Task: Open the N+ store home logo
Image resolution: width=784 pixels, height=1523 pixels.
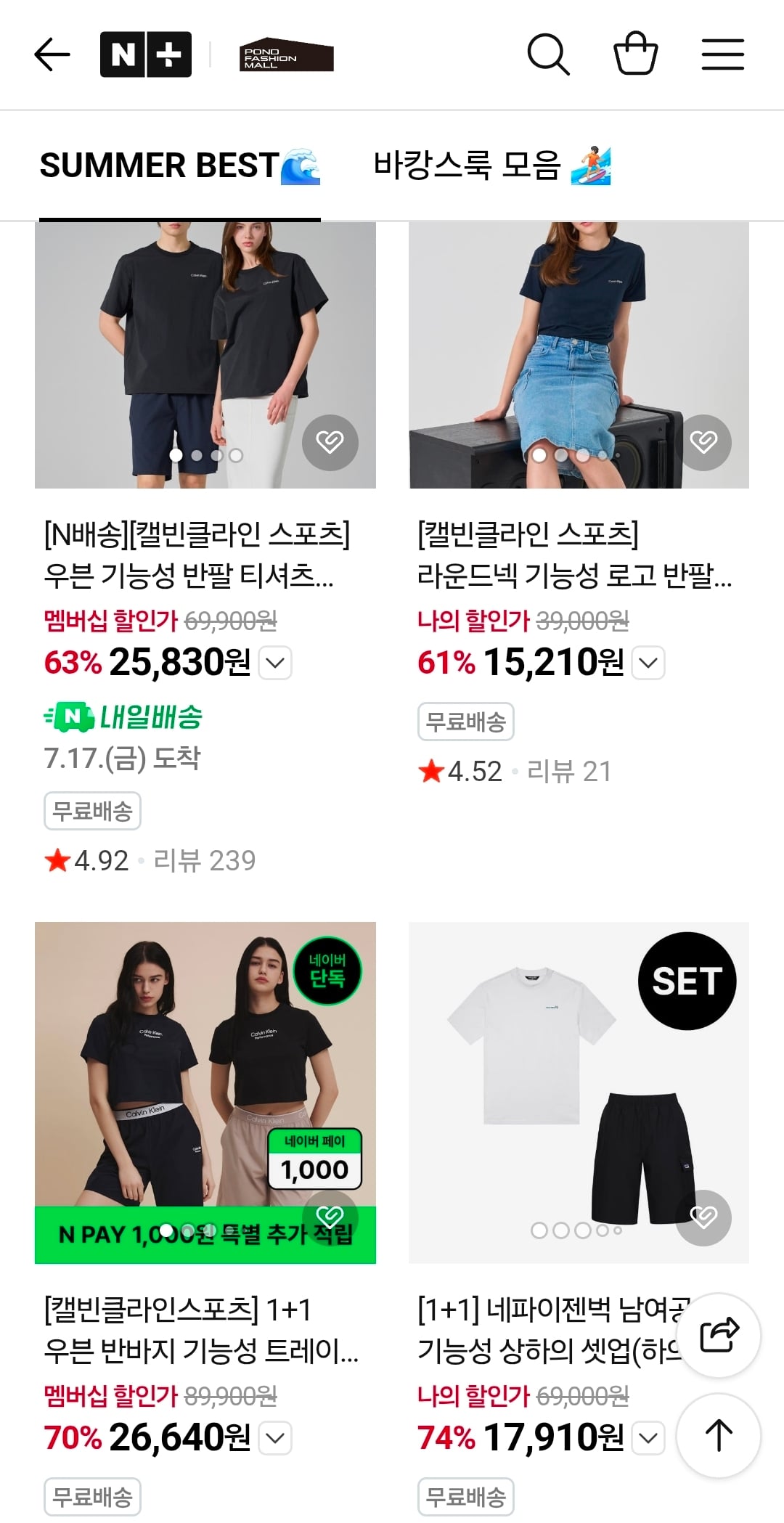Action: click(x=146, y=54)
